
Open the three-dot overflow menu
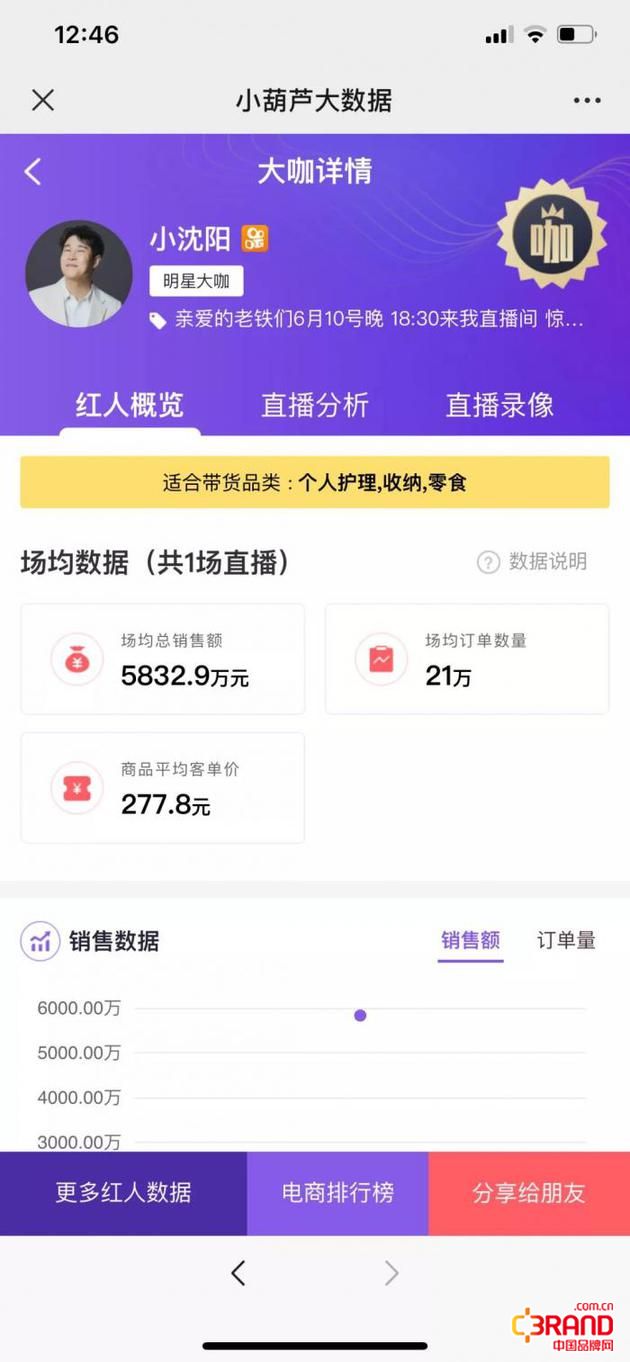tap(587, 101)
